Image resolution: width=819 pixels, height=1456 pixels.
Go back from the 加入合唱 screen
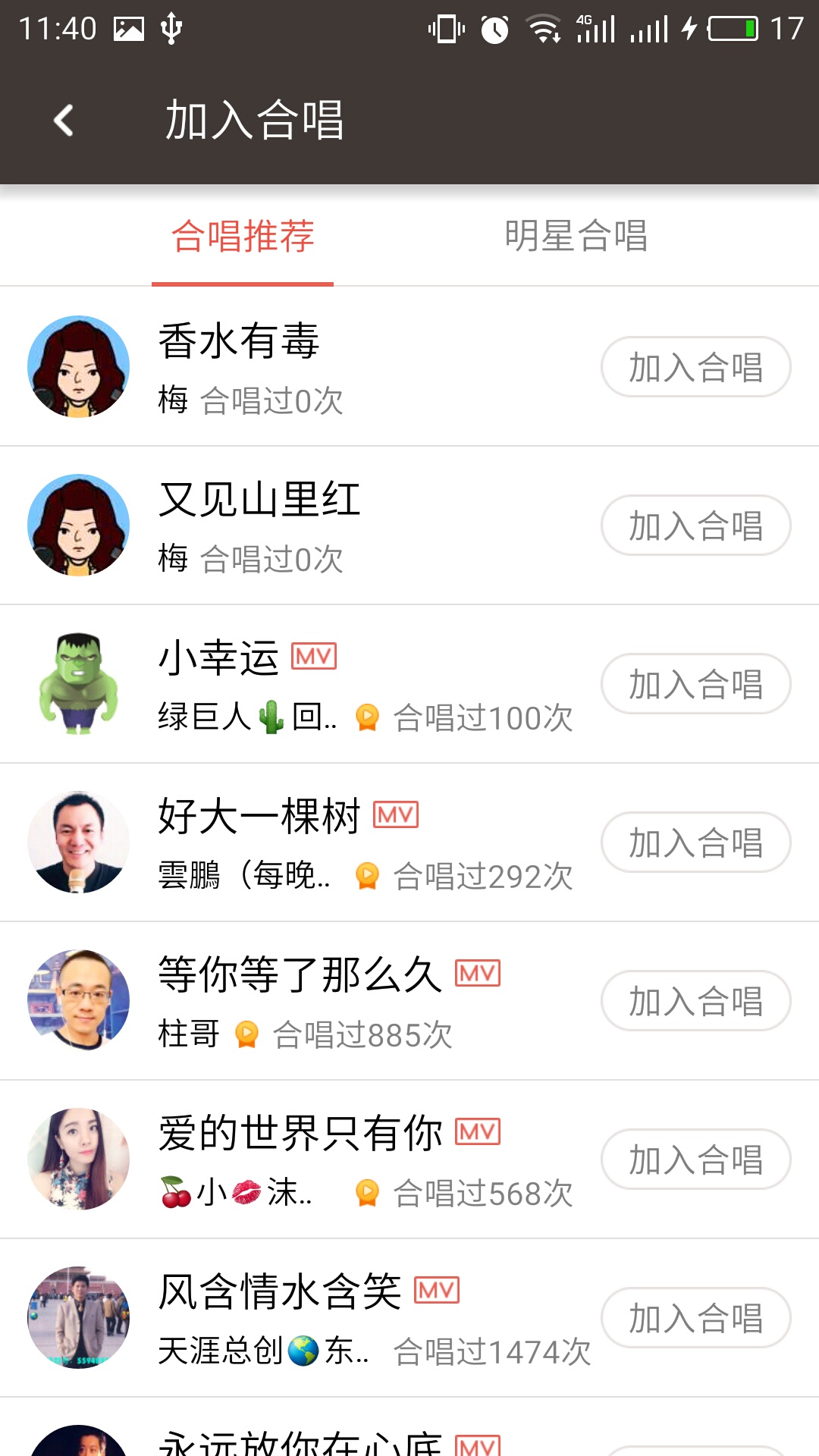pyautogui.click(x=64, y=121)
